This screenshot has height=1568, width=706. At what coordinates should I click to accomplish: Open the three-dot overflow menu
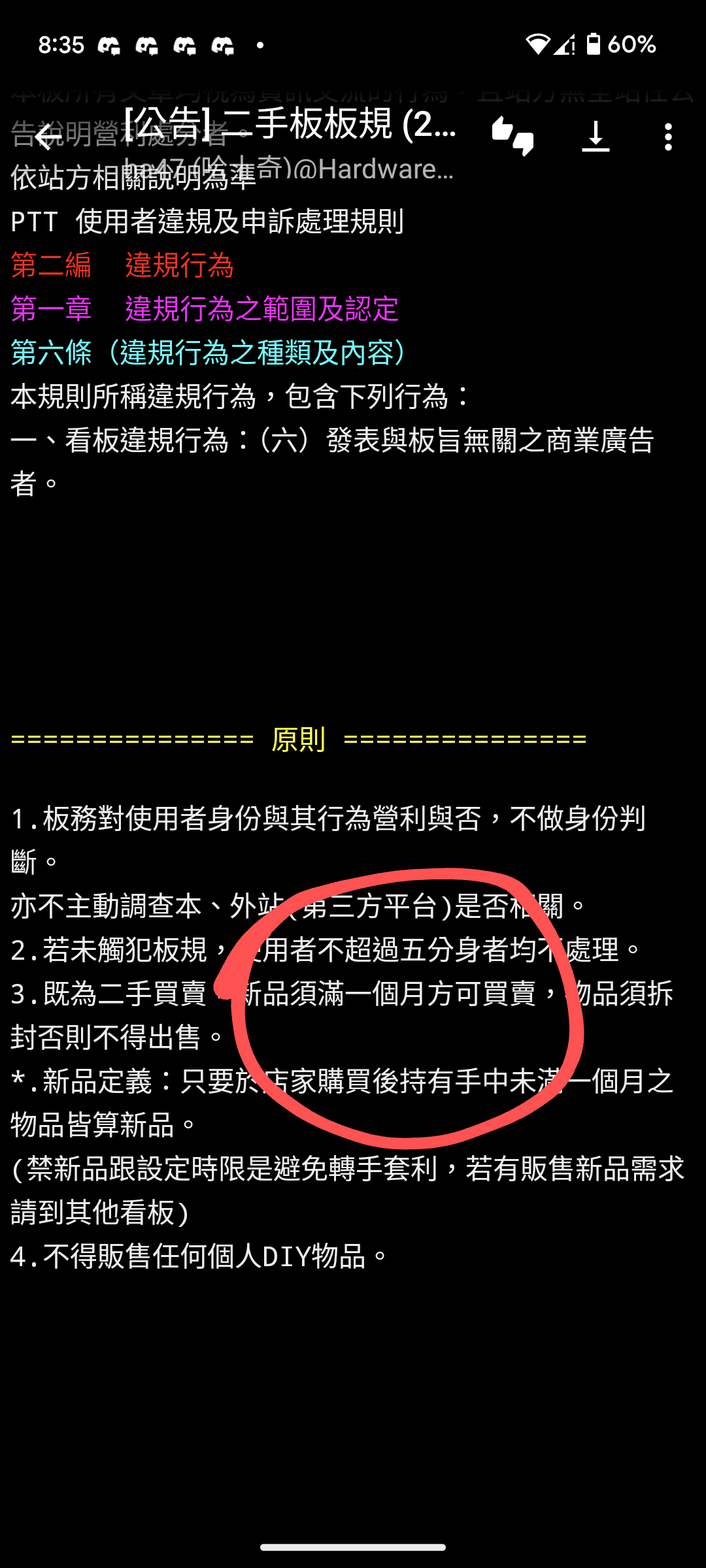668,137
